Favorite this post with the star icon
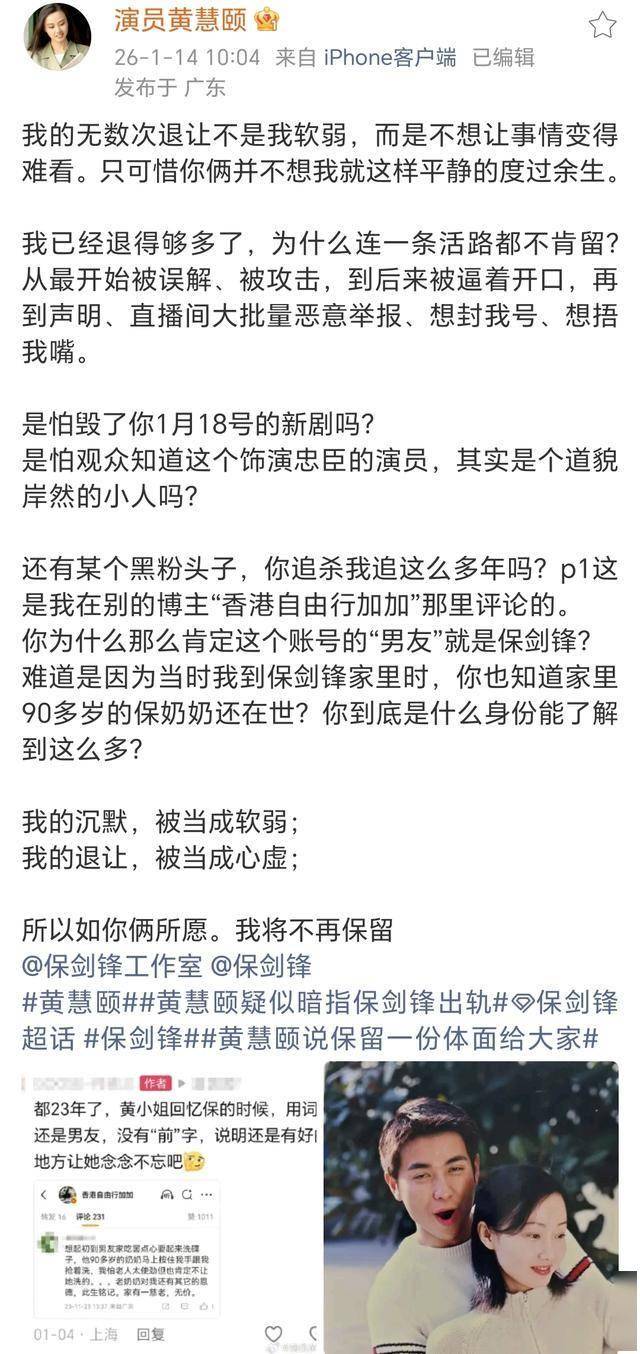Image resolution: width=640 pixels, height=1354 pixels. click(x=602, y=25)
